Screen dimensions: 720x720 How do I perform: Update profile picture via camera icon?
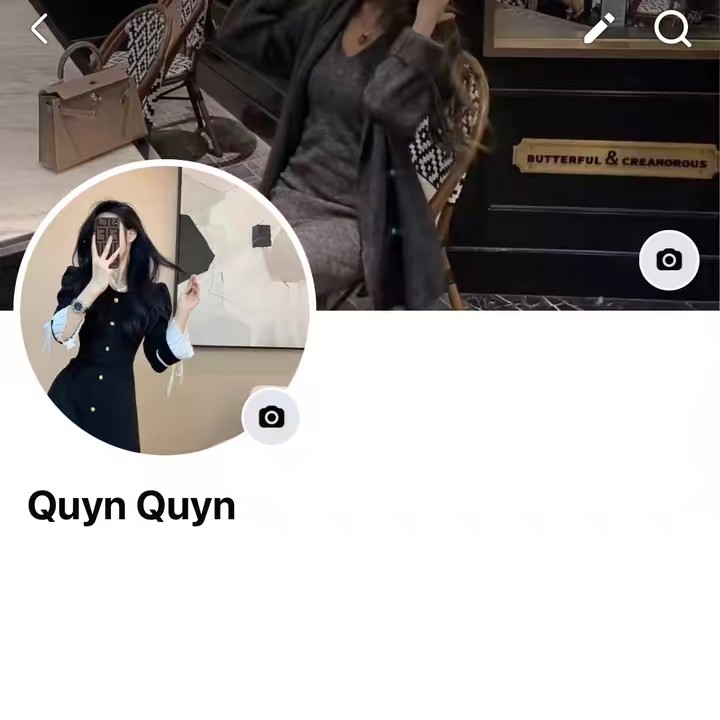(x=271, y=417)
